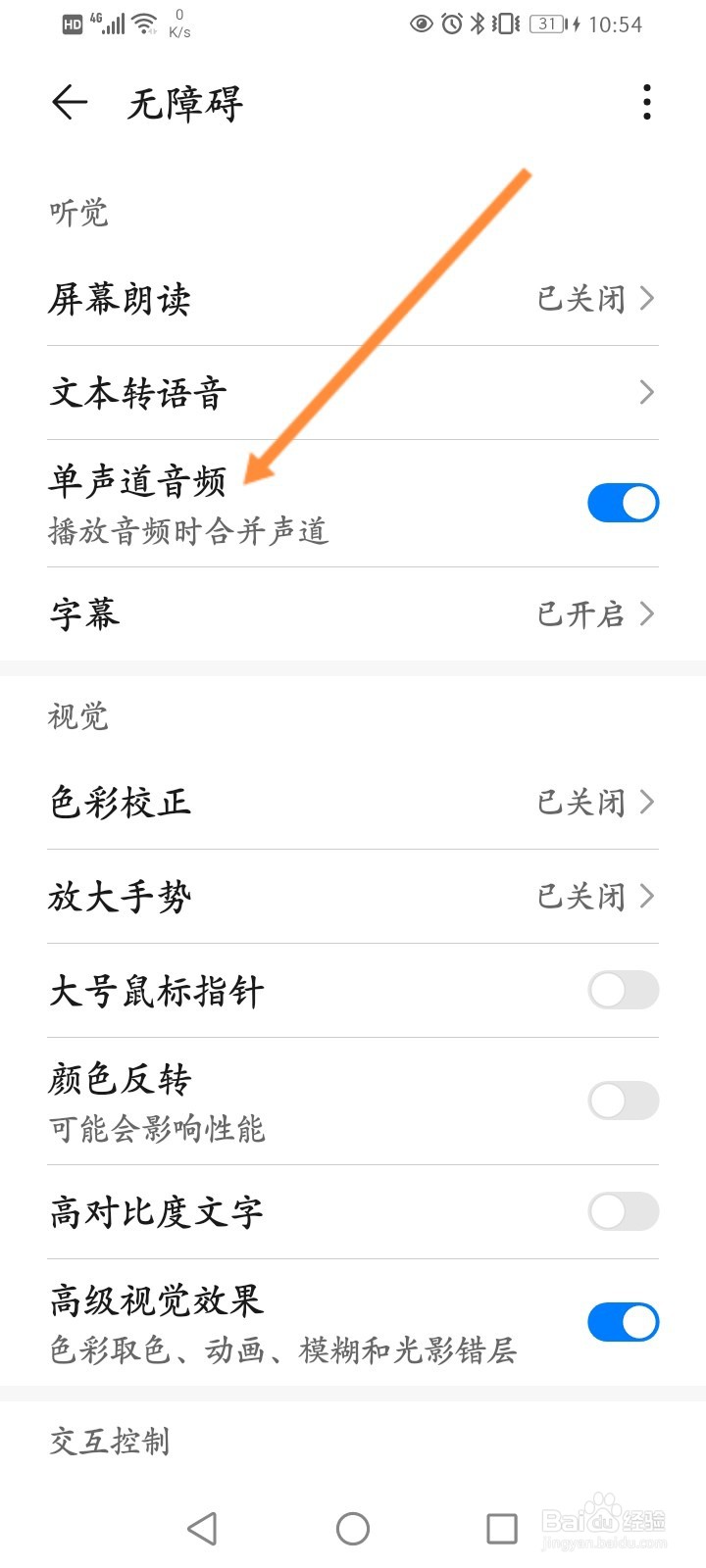Tap the vibration mode status bar icon

(x=505, y=24)
